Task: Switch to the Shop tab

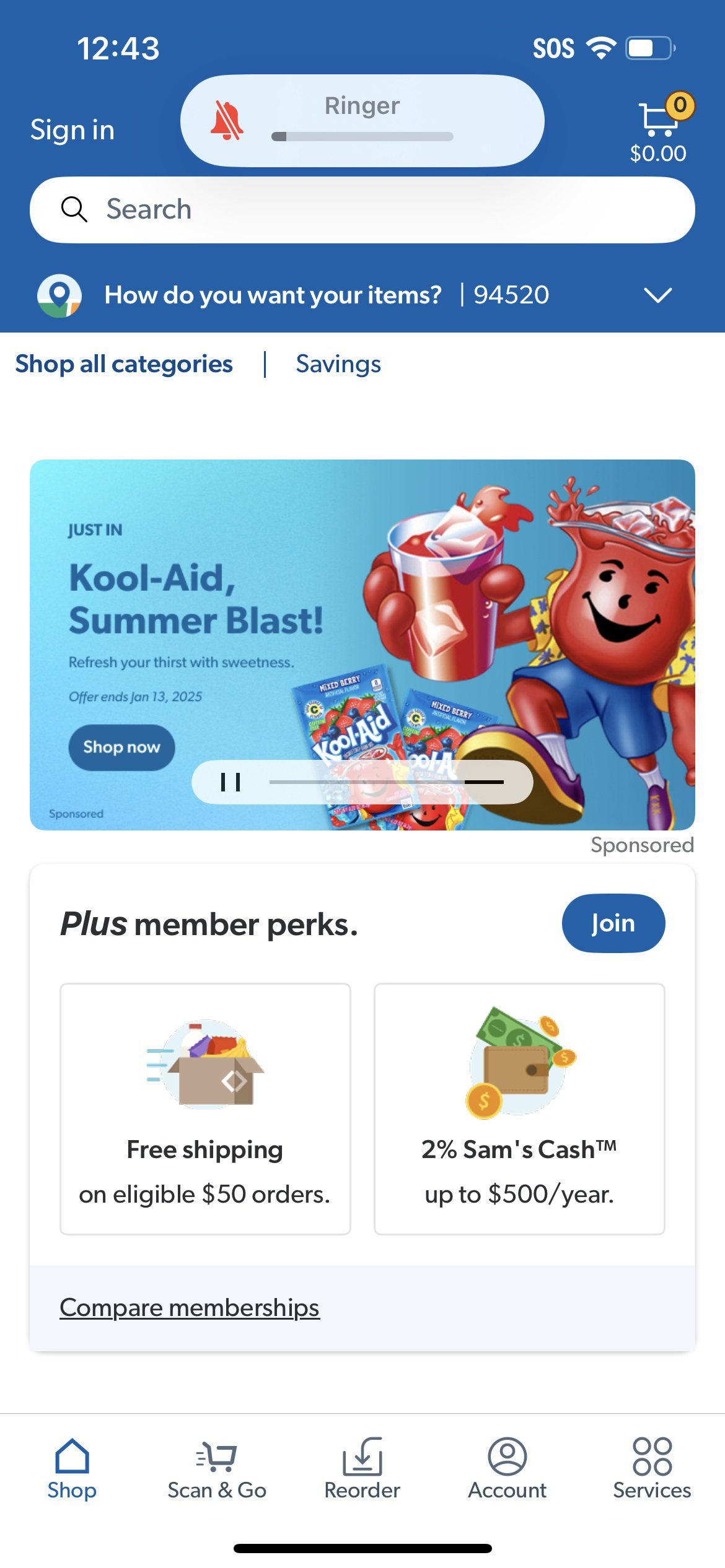Action: point(72,1469)
